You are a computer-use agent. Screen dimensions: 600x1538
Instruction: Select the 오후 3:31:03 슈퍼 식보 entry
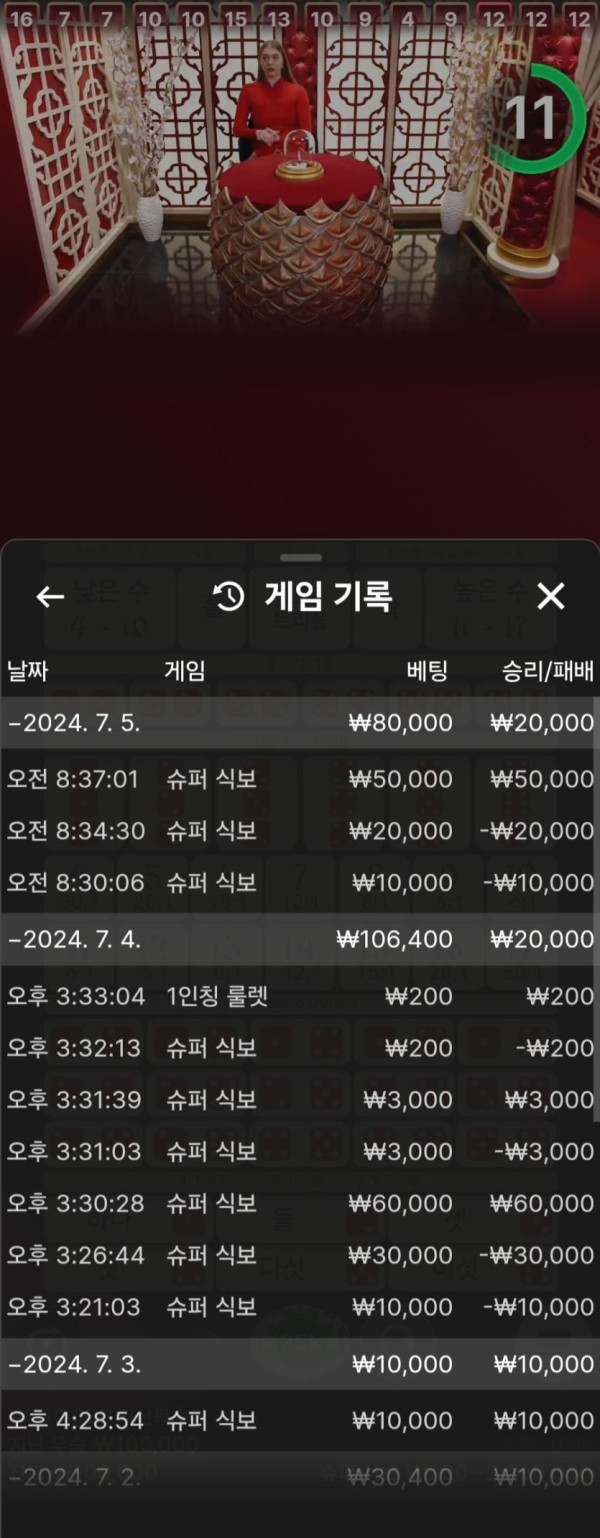pyautogui.click(x=300, y=1152)
